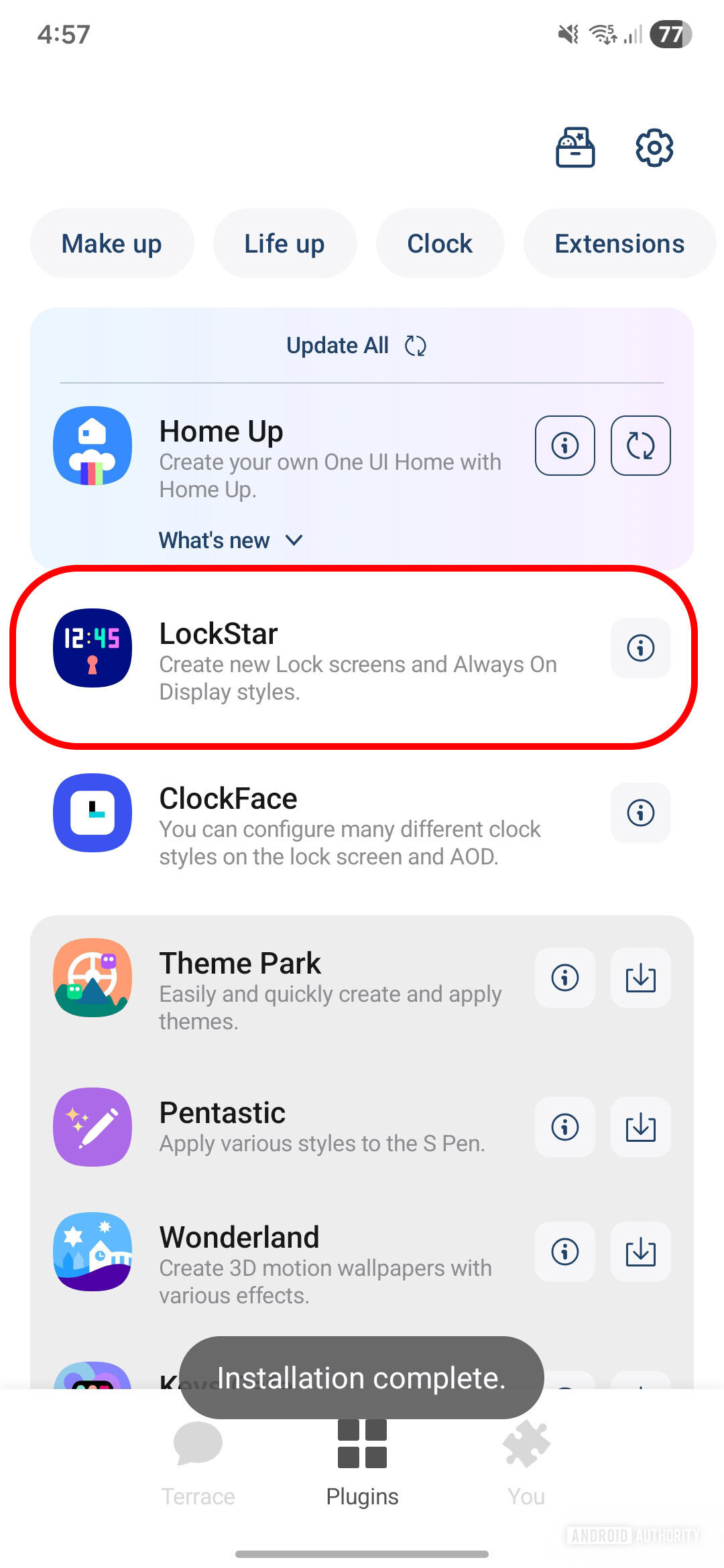View info for ClockFace
This screenshot has width=724, height=1568.
click(640, 813)
